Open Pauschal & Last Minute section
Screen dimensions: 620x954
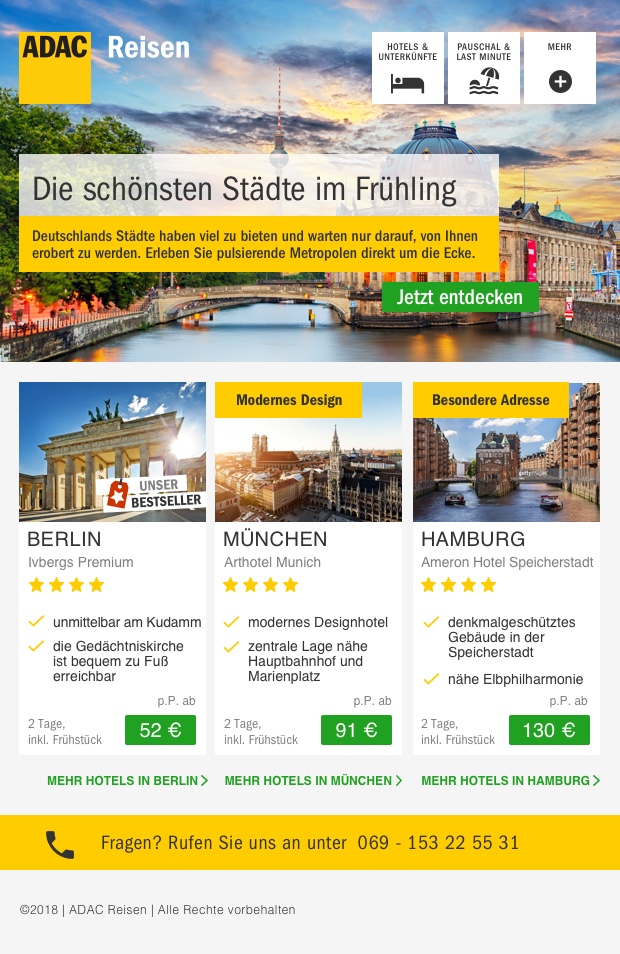click(x=484, y=68)
